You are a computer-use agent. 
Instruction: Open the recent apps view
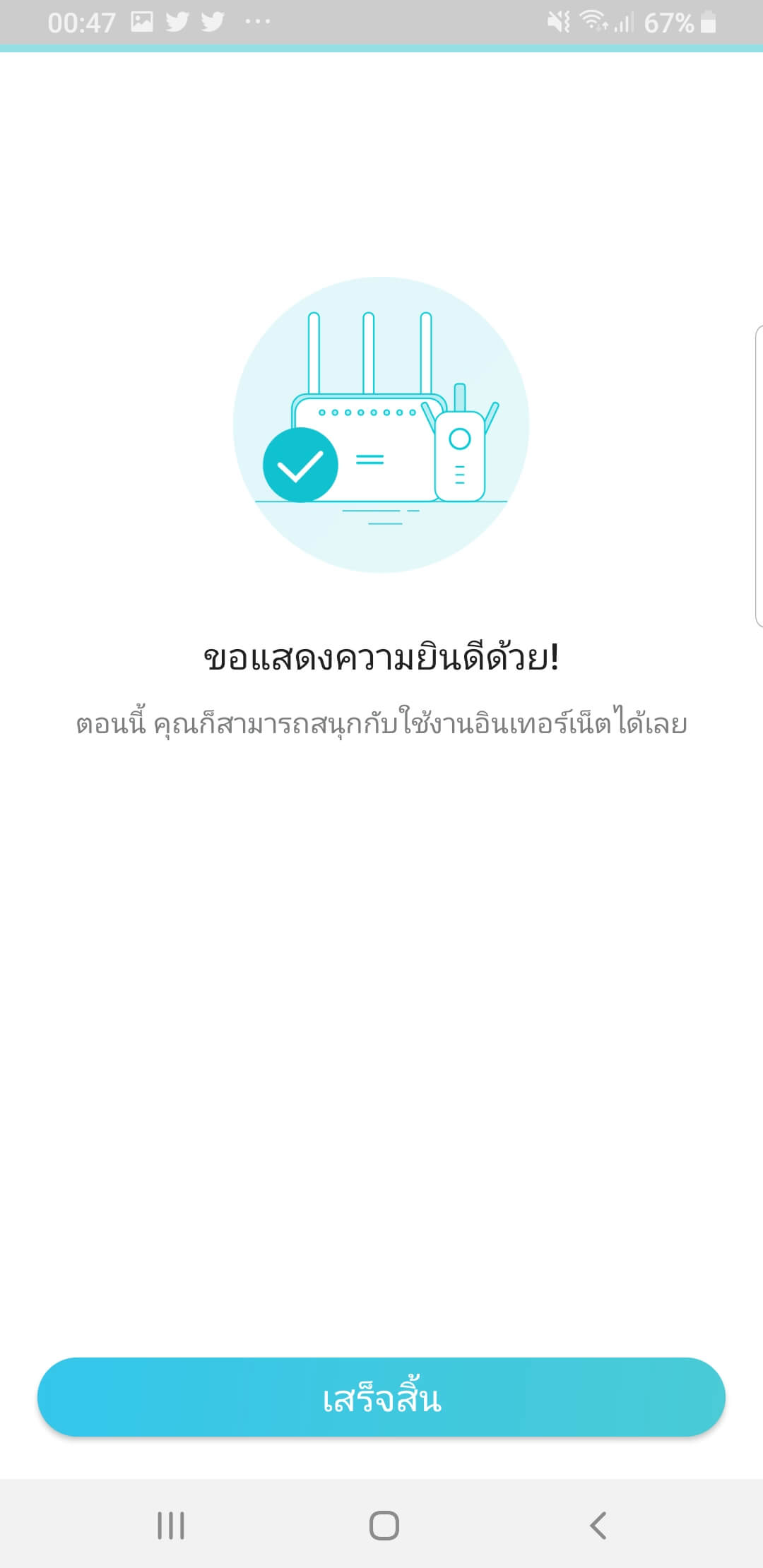point(171,1526)
